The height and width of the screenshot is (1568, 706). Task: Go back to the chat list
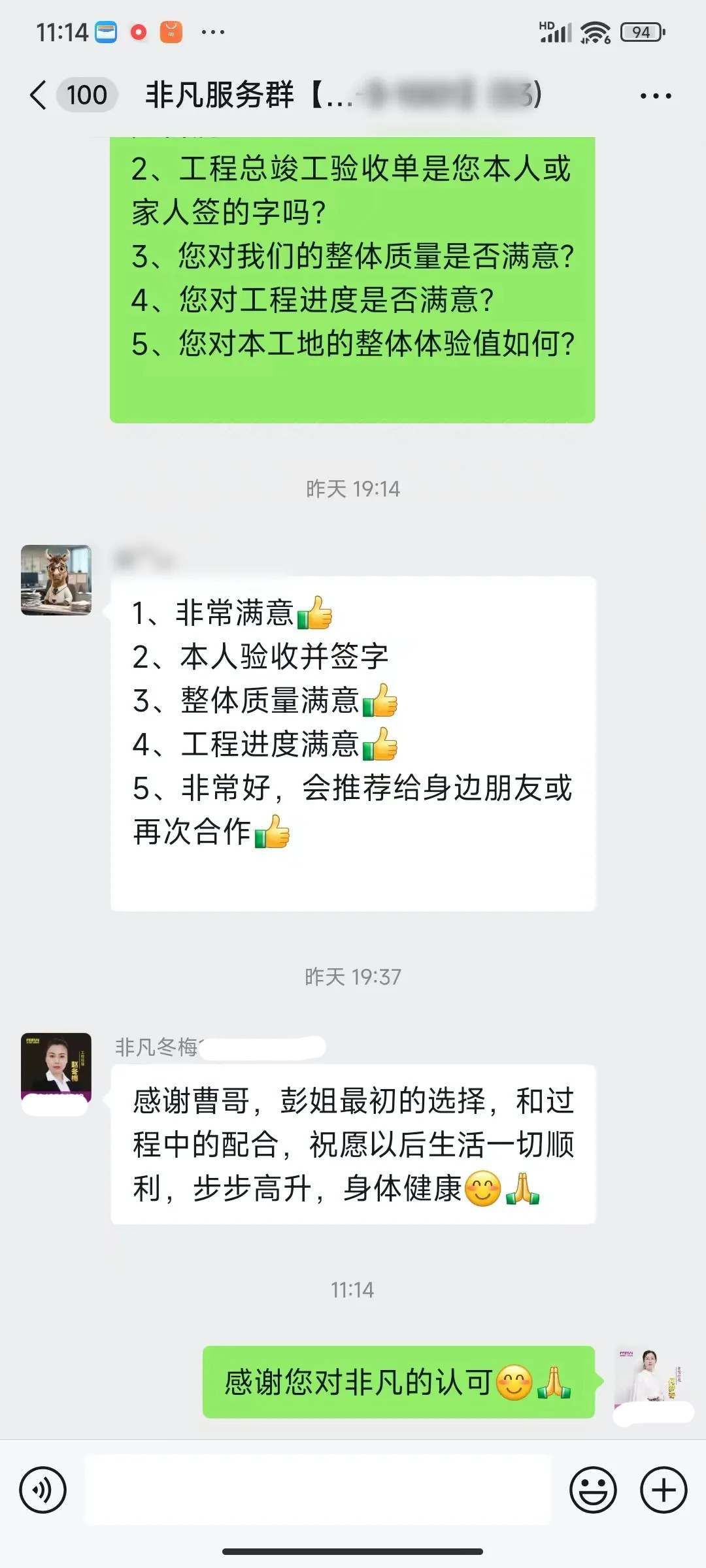point(39,95)
